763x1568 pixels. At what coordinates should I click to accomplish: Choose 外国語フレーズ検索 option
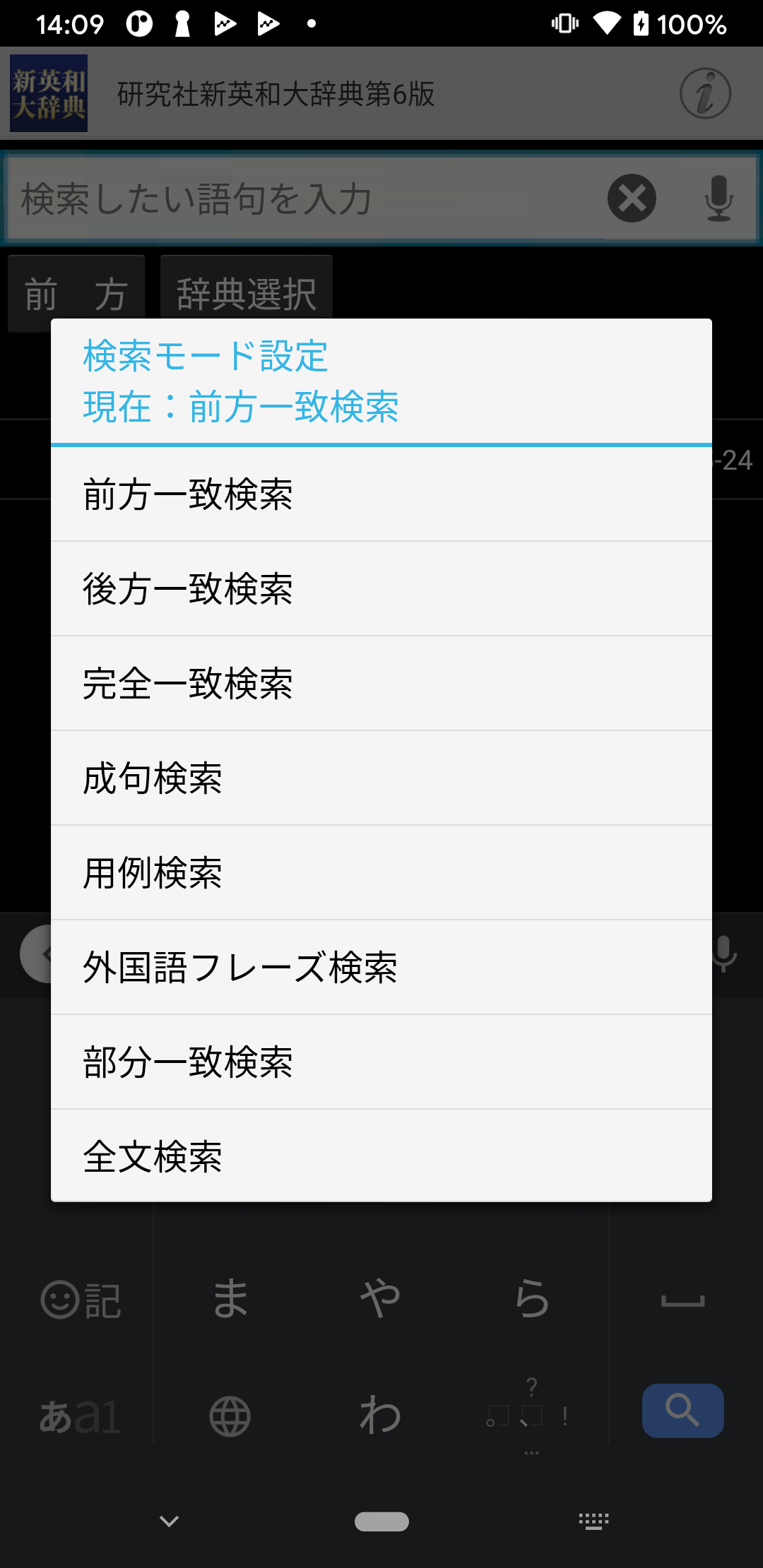[x=381, y=968]
